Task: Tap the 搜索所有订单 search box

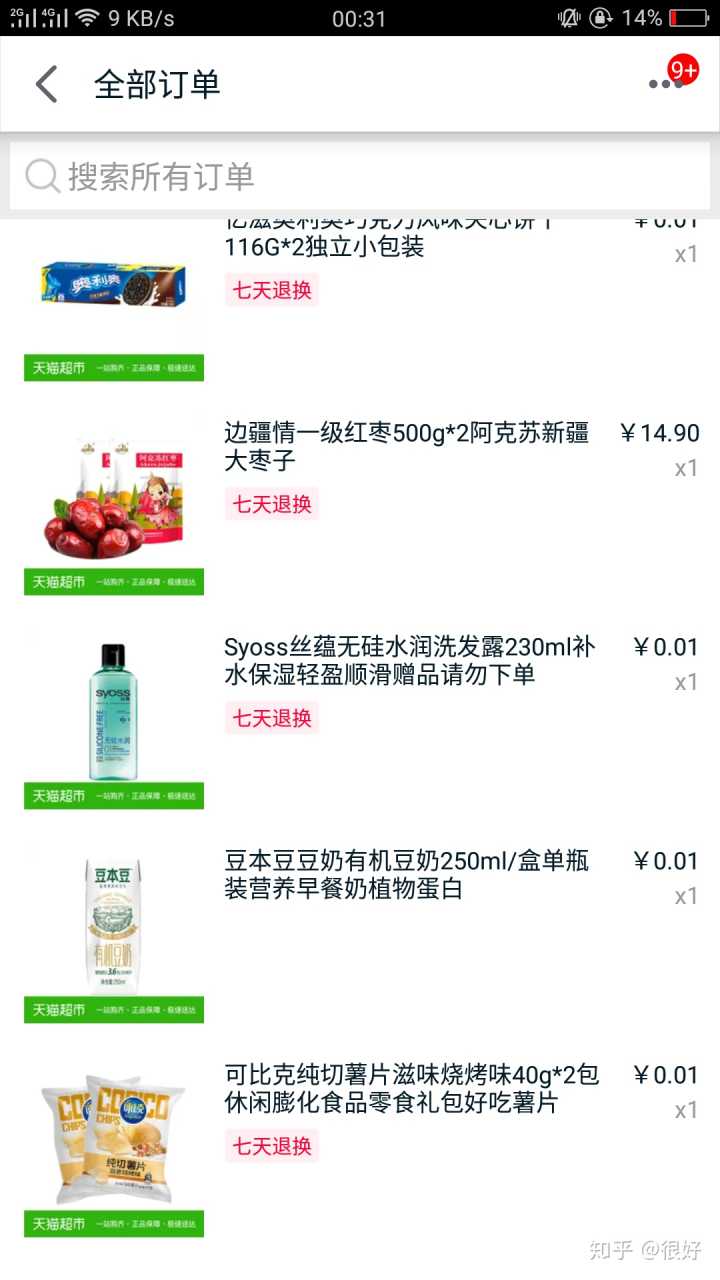Action: point(360,176)
